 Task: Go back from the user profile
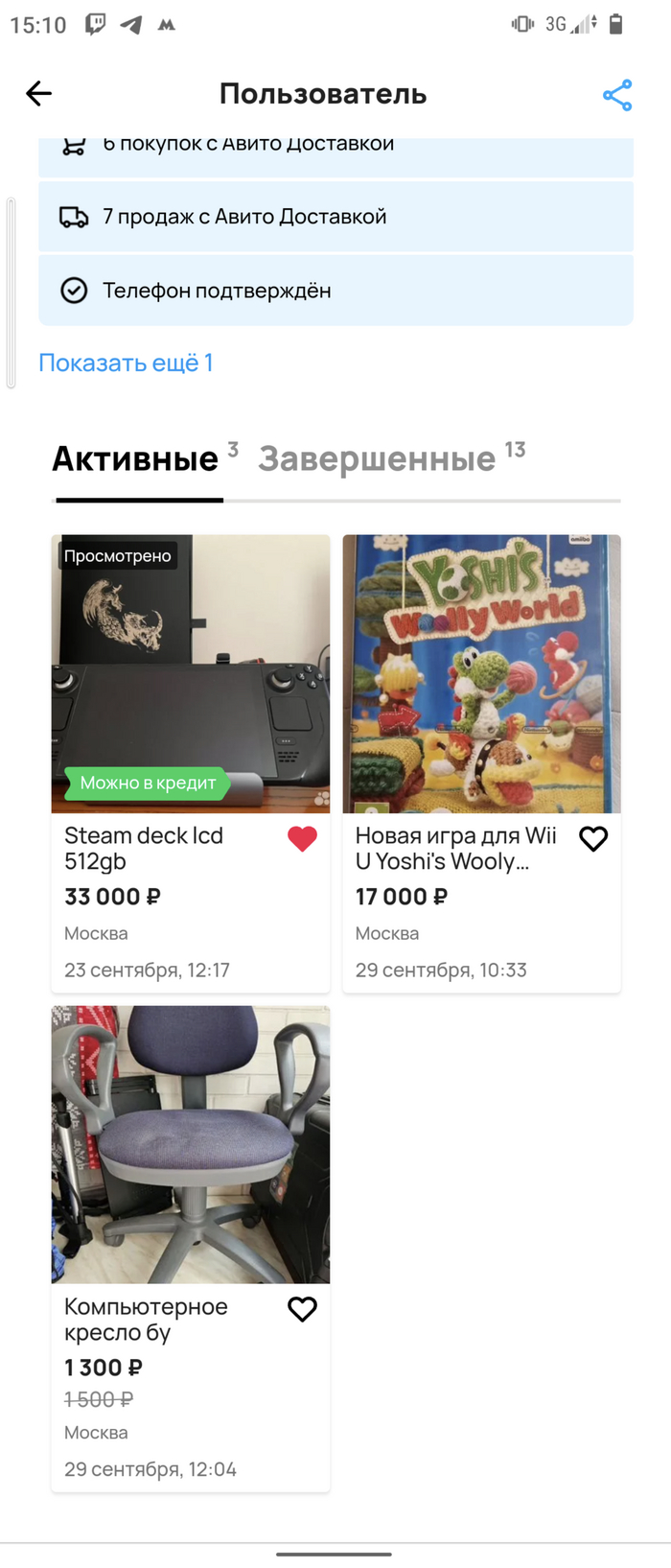[38, 94]
